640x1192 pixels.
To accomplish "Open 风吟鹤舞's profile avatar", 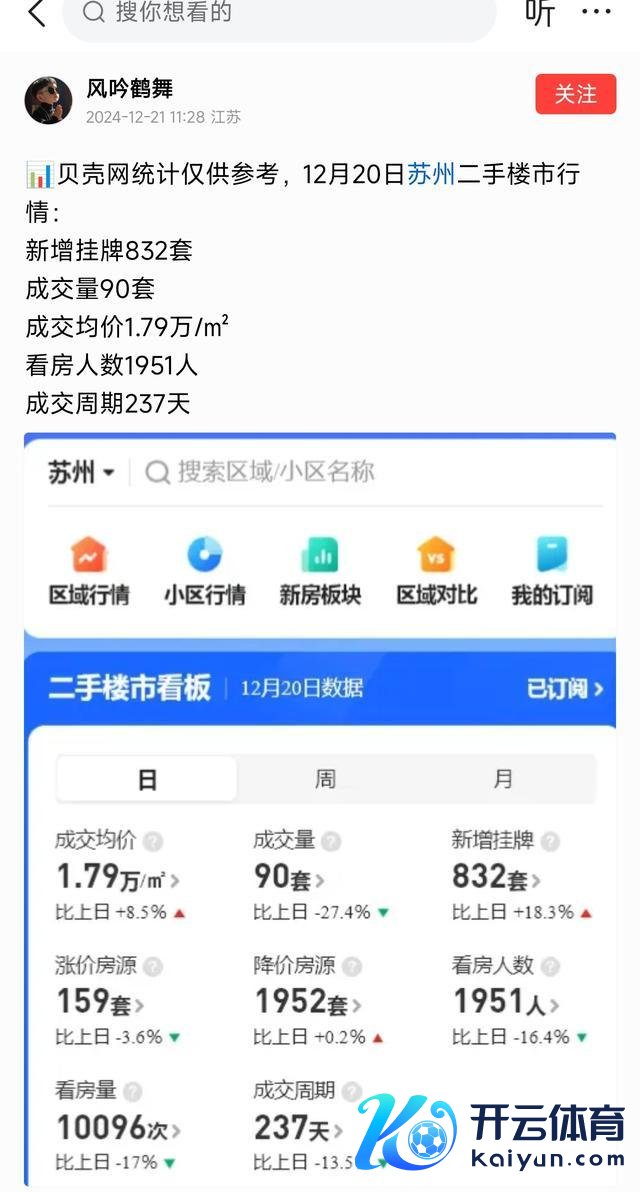I will tap(48, 100).
